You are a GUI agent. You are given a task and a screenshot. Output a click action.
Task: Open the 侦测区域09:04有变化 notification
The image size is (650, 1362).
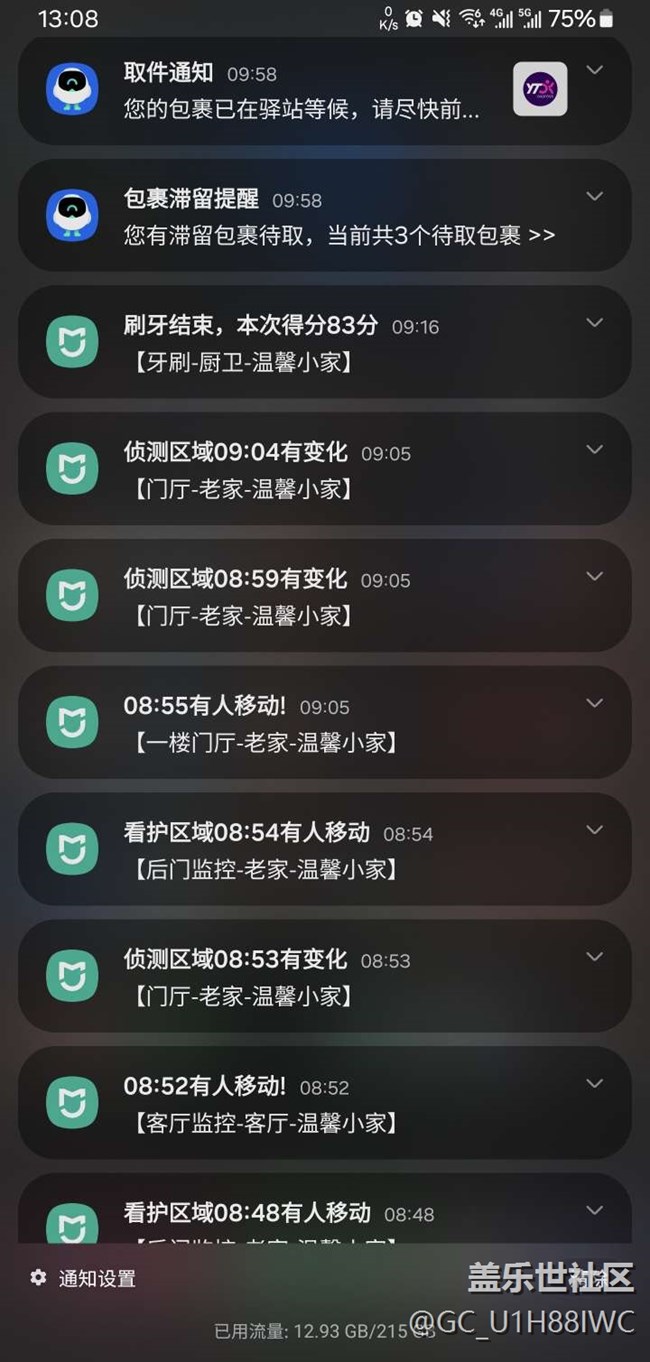[325, 469]
